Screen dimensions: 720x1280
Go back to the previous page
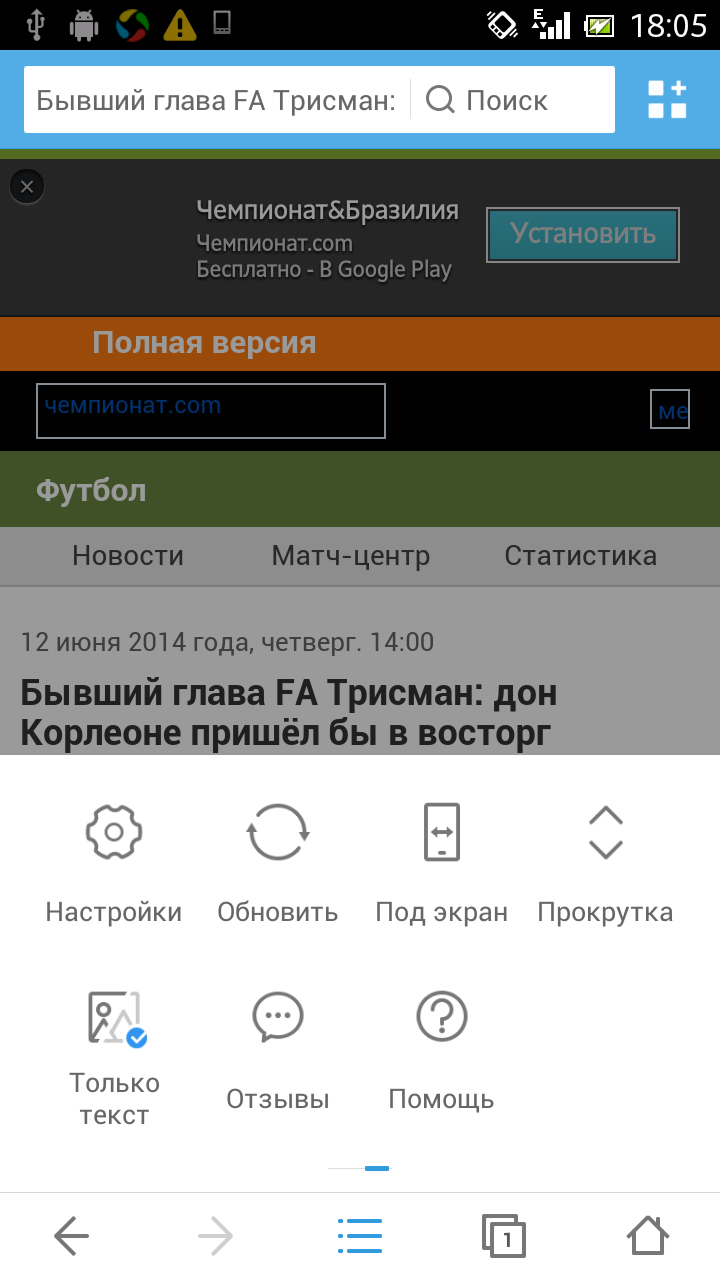tap(72, 1238)
